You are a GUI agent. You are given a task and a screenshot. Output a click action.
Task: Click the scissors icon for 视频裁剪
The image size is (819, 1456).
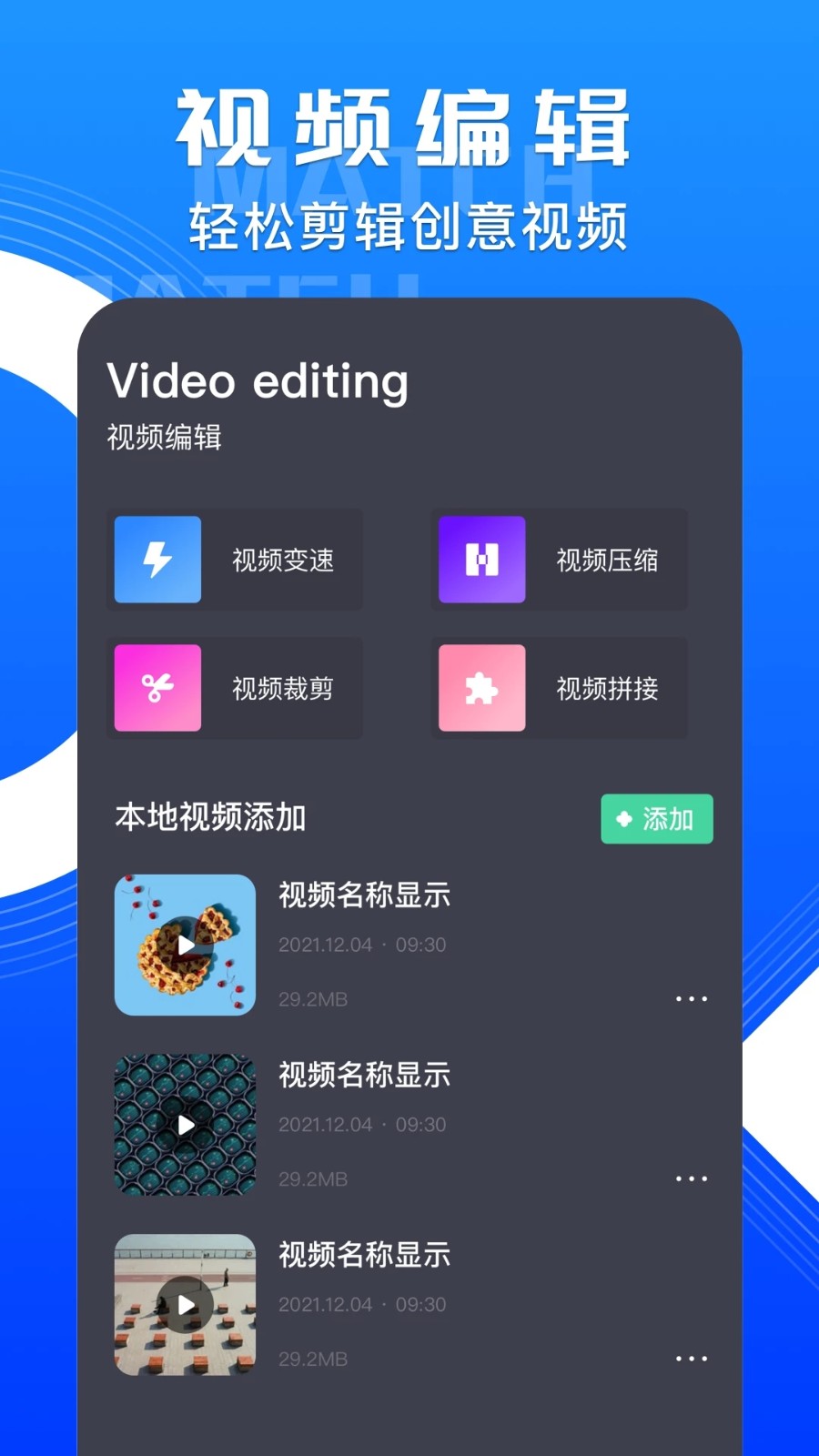click(x=157, y=689)
